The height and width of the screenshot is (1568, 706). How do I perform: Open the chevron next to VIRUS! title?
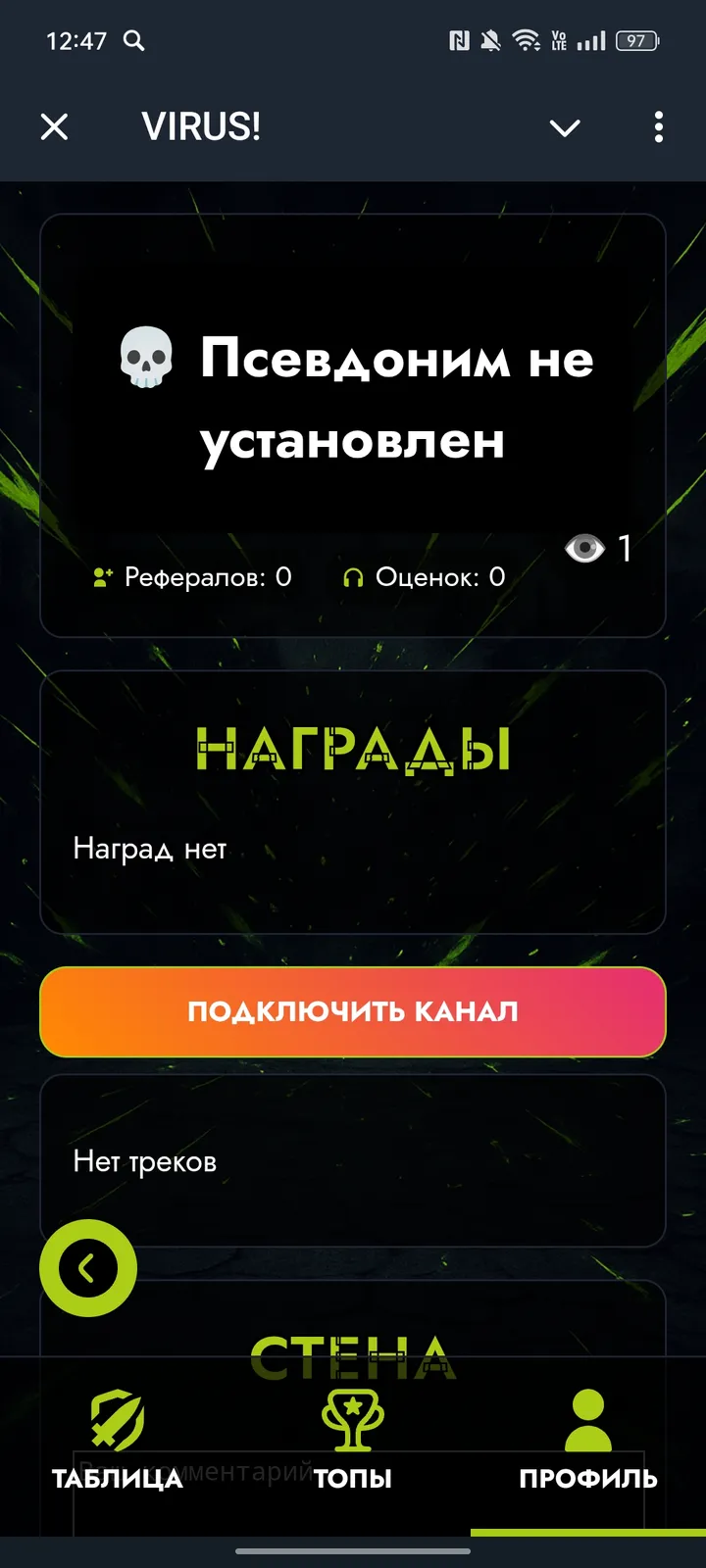click(565, 127)
